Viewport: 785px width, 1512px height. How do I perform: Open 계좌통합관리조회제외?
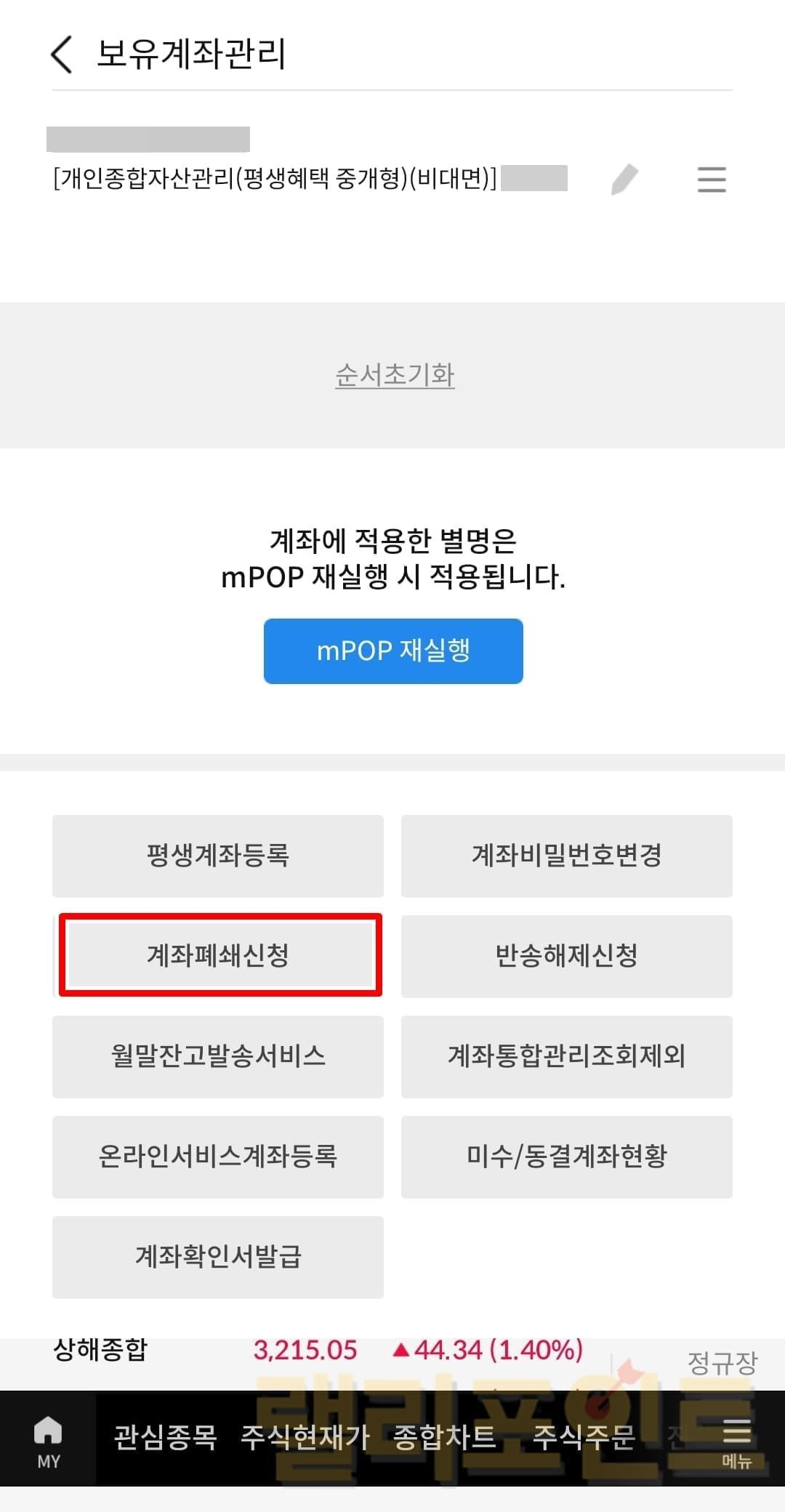click(566, 1056)
